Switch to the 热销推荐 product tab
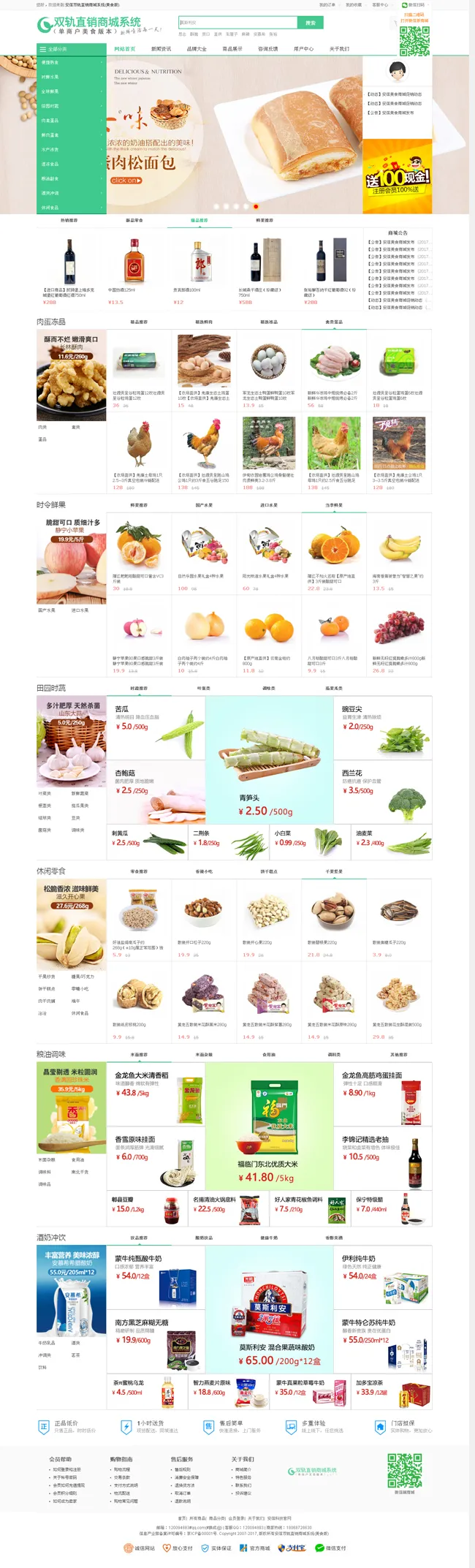Image resolution: width=475 pixels, height=1568 pixels. coord(69,220)
